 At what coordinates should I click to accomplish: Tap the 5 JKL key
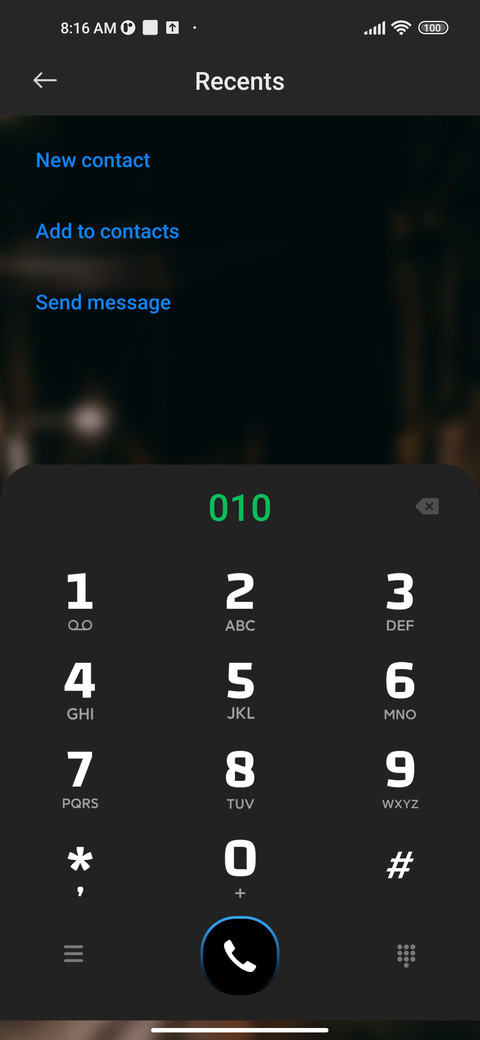click(x=240, y=691)
